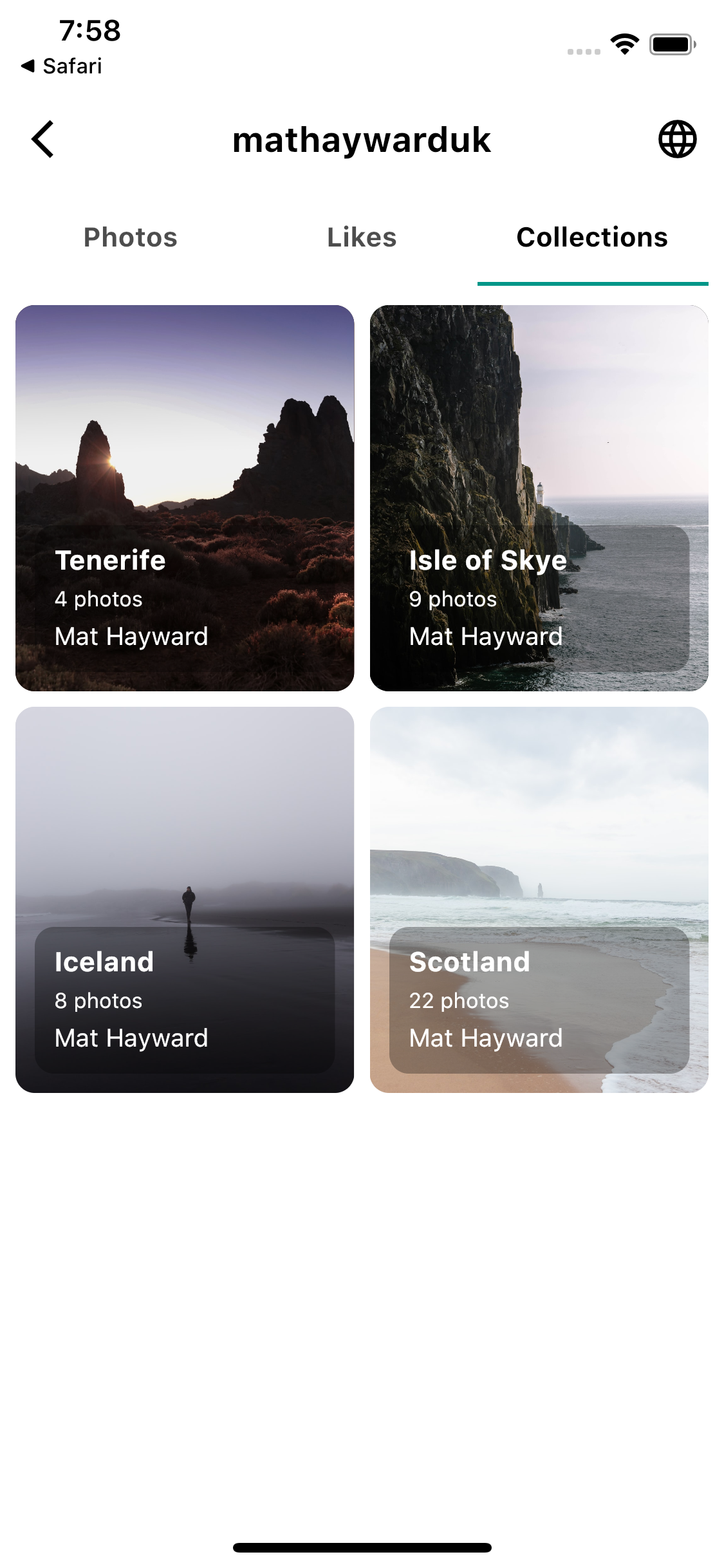Return to Safari from status bar
This screenshot has width=724, height=1568.
coord(62,66)
